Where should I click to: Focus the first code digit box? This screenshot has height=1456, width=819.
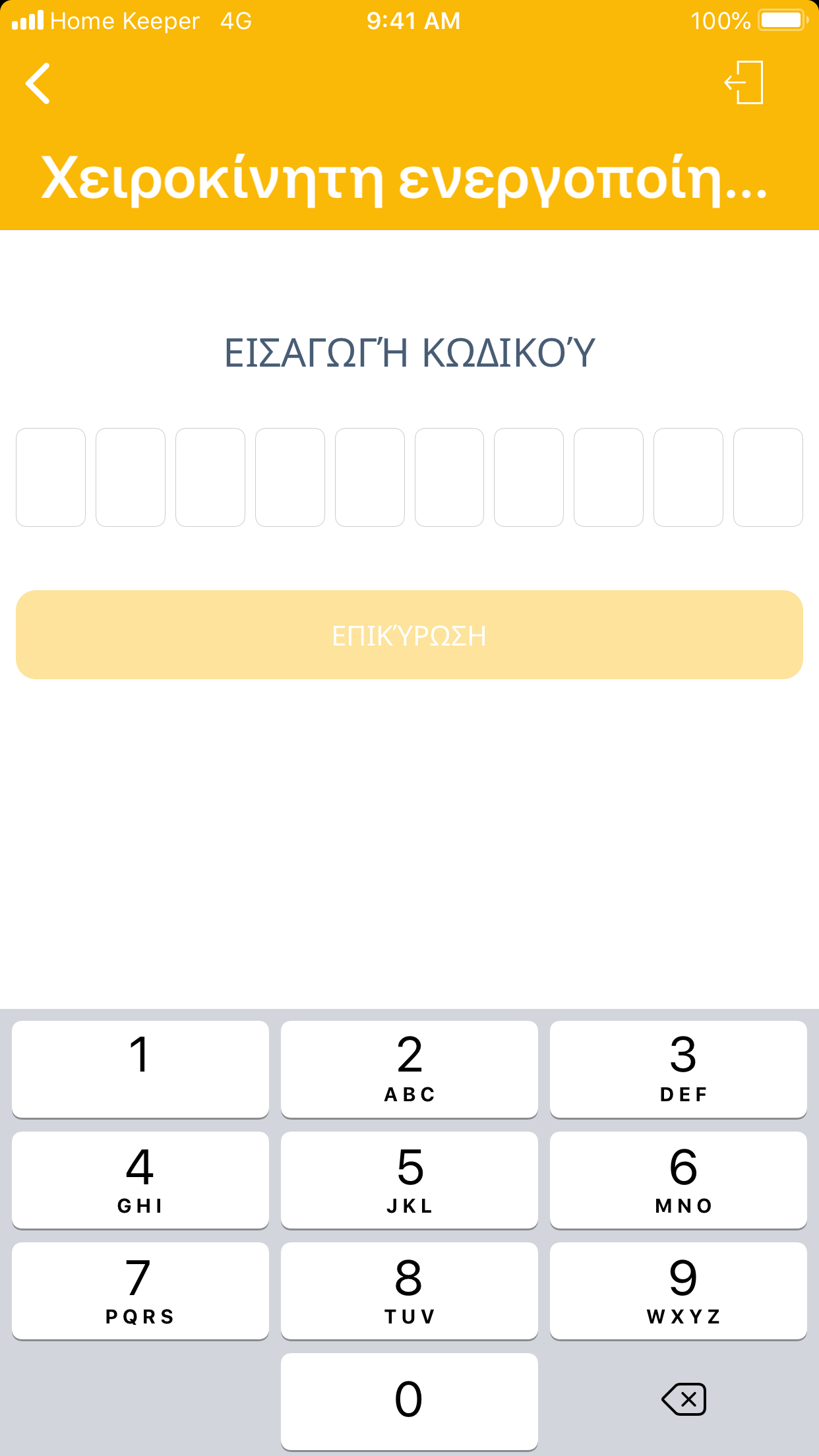51,477
